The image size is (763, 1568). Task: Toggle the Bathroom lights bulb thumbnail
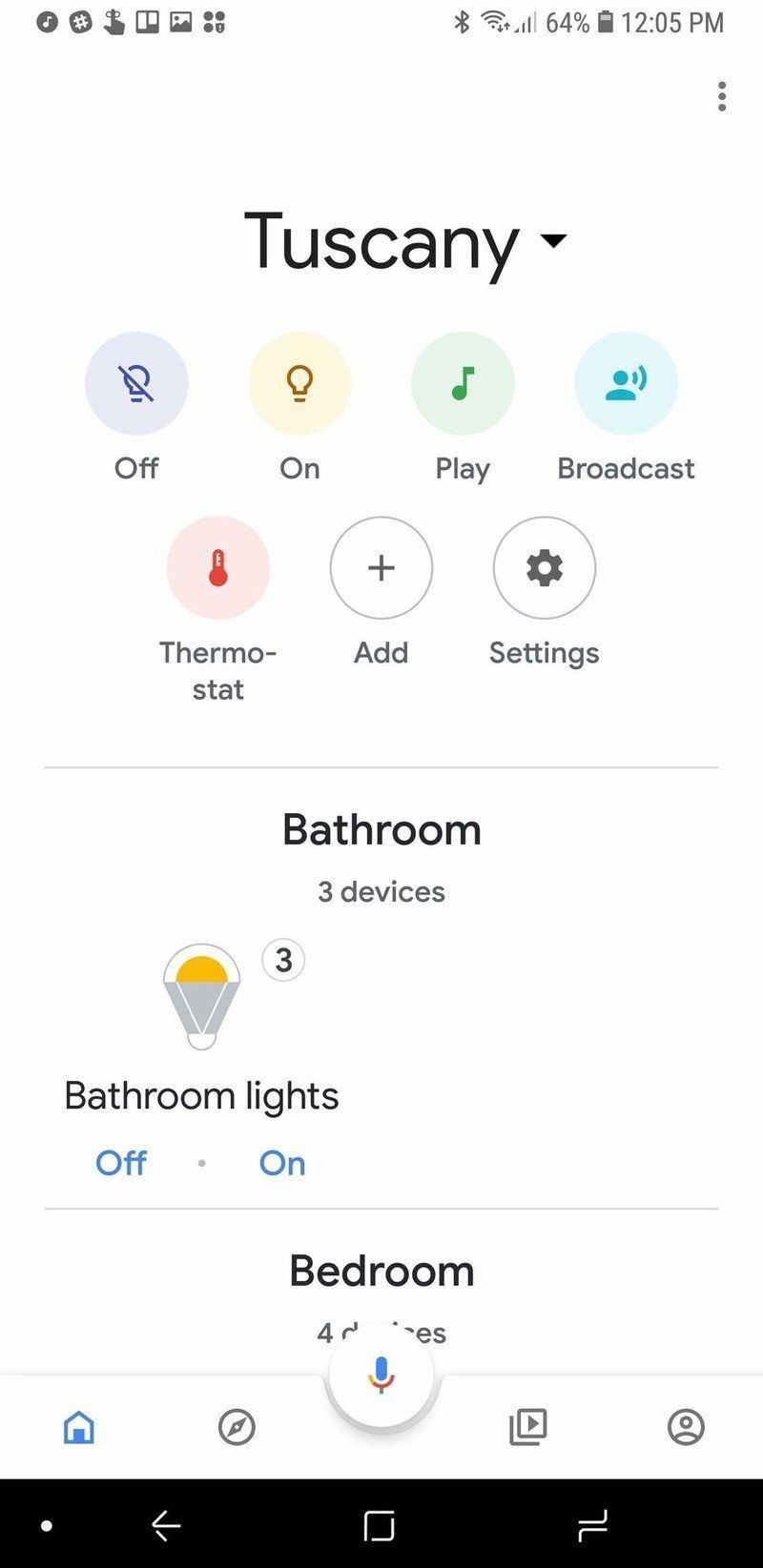tap(198, 994)
